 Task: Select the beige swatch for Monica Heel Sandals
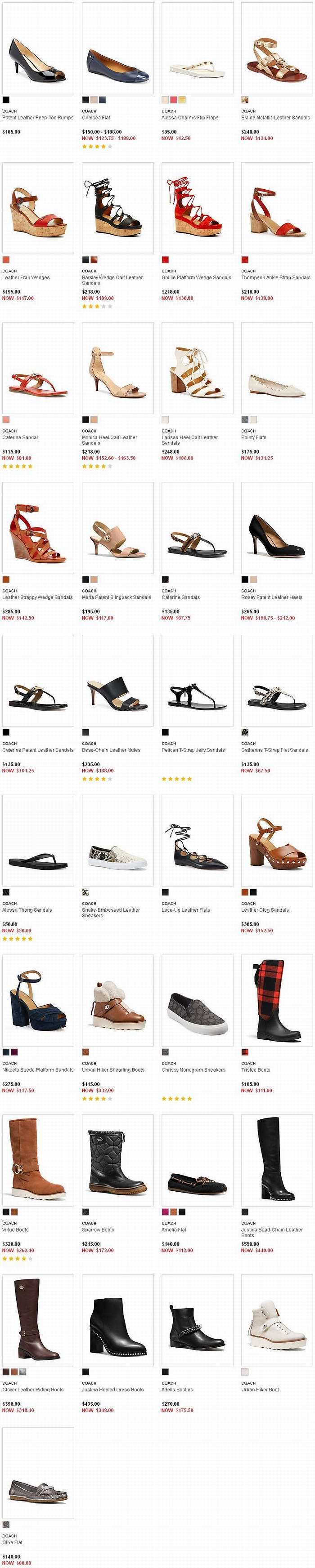(94, 419)
